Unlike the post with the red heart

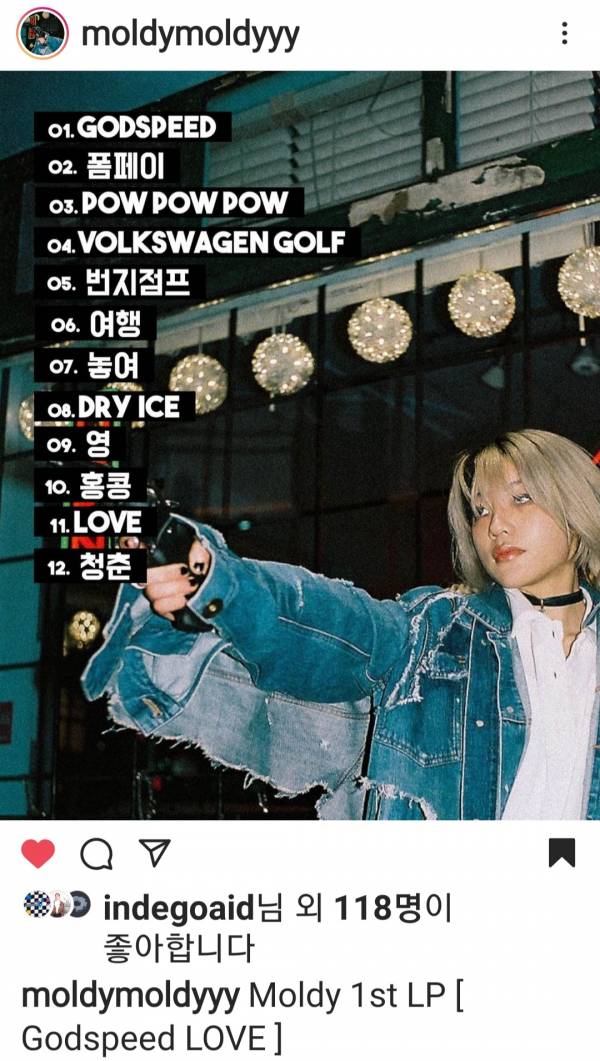pos(38,854)
